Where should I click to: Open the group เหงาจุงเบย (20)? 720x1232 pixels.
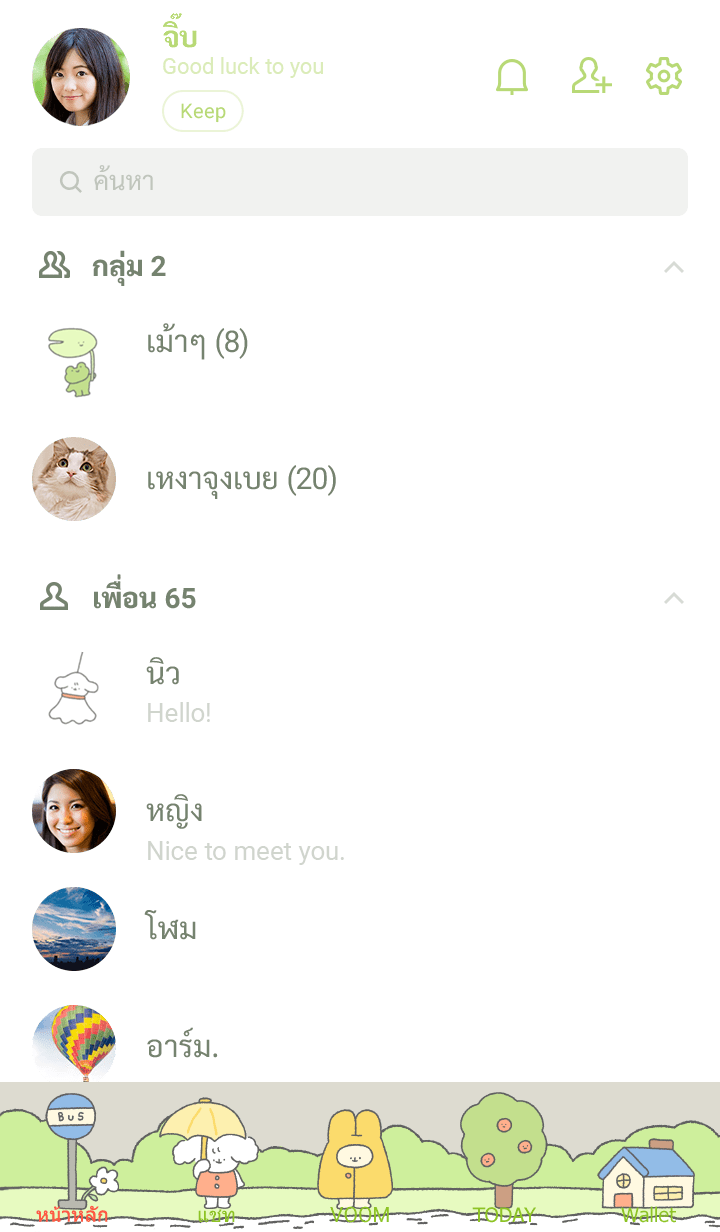coord(241,480)
